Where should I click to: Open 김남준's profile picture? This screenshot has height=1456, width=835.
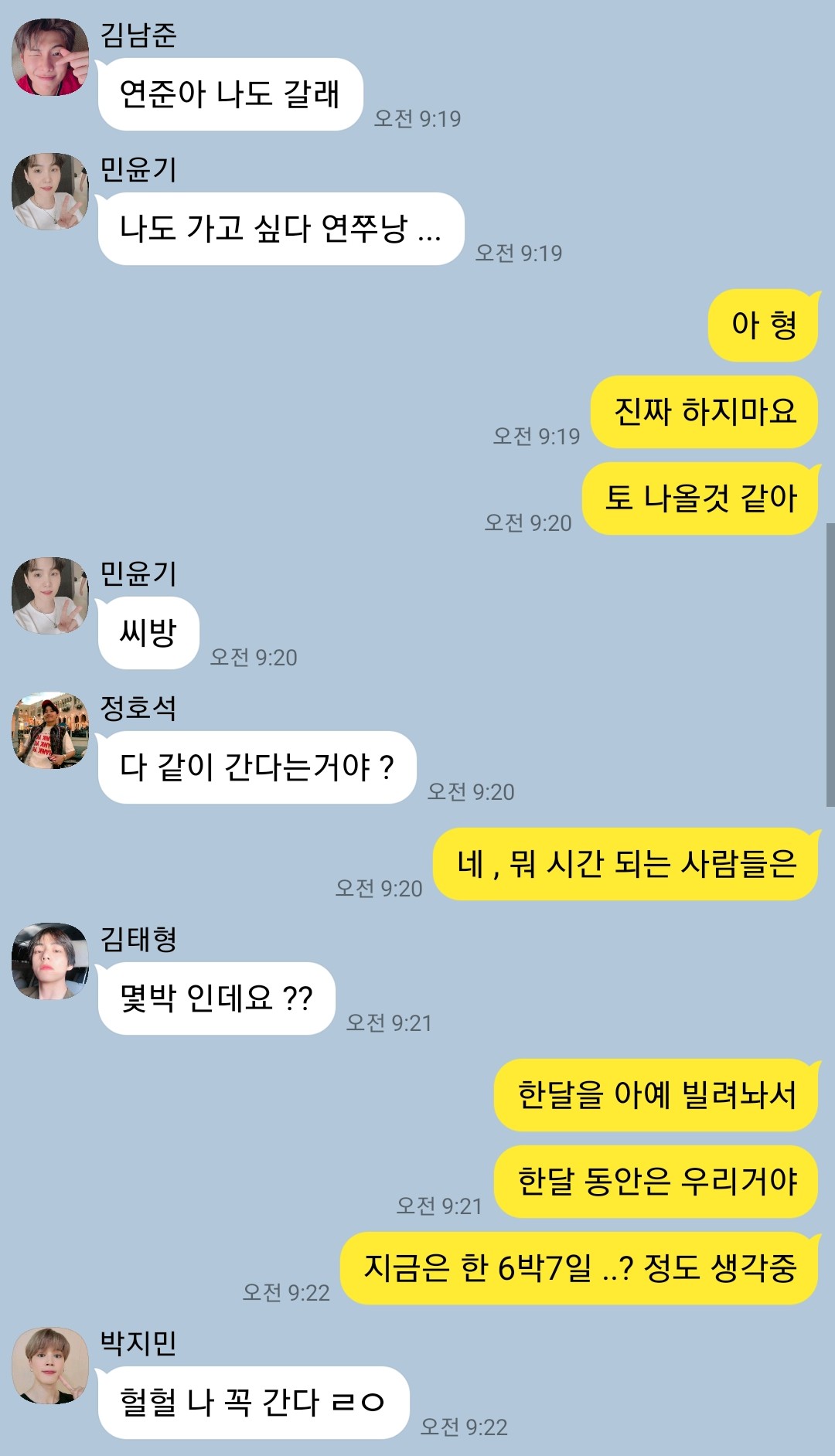tap(50, 58)
